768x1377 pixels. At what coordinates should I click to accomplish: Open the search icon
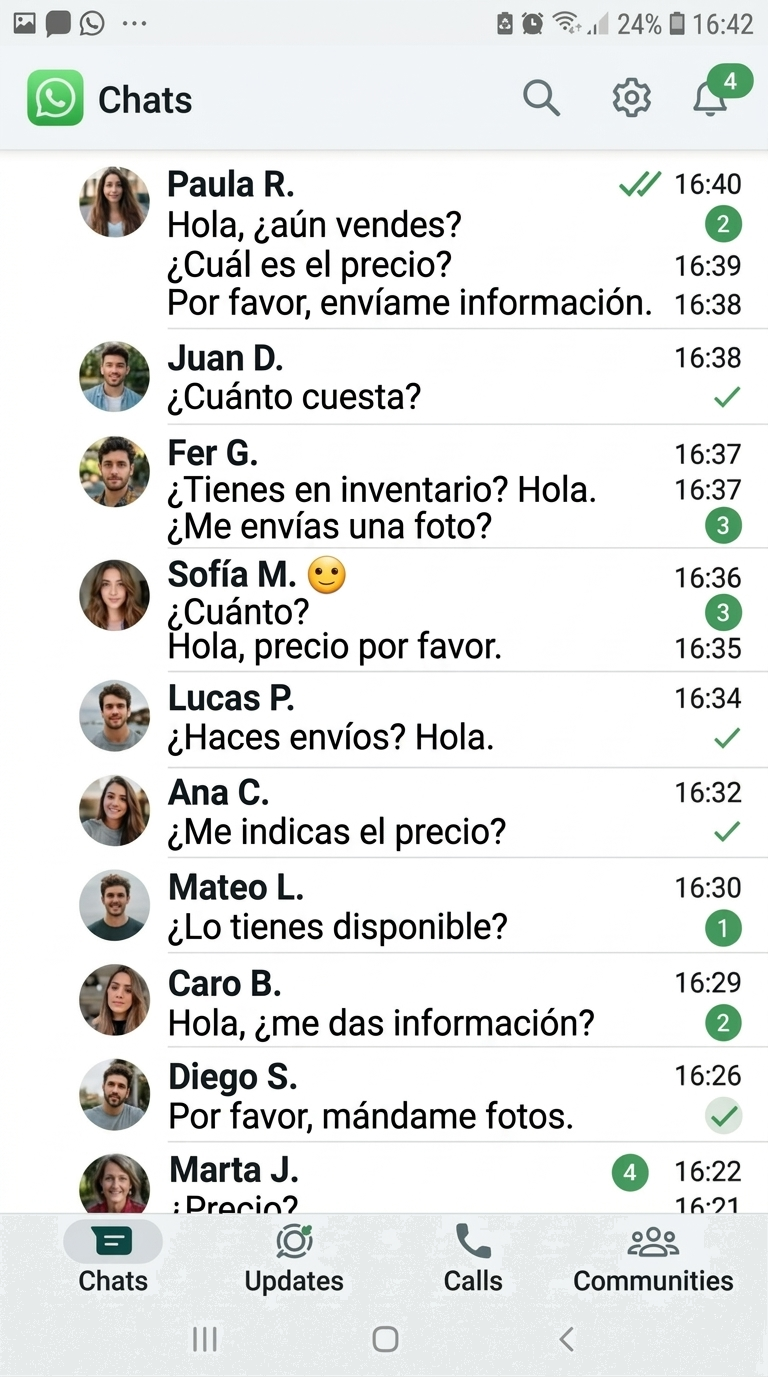(x=541, y=98)
